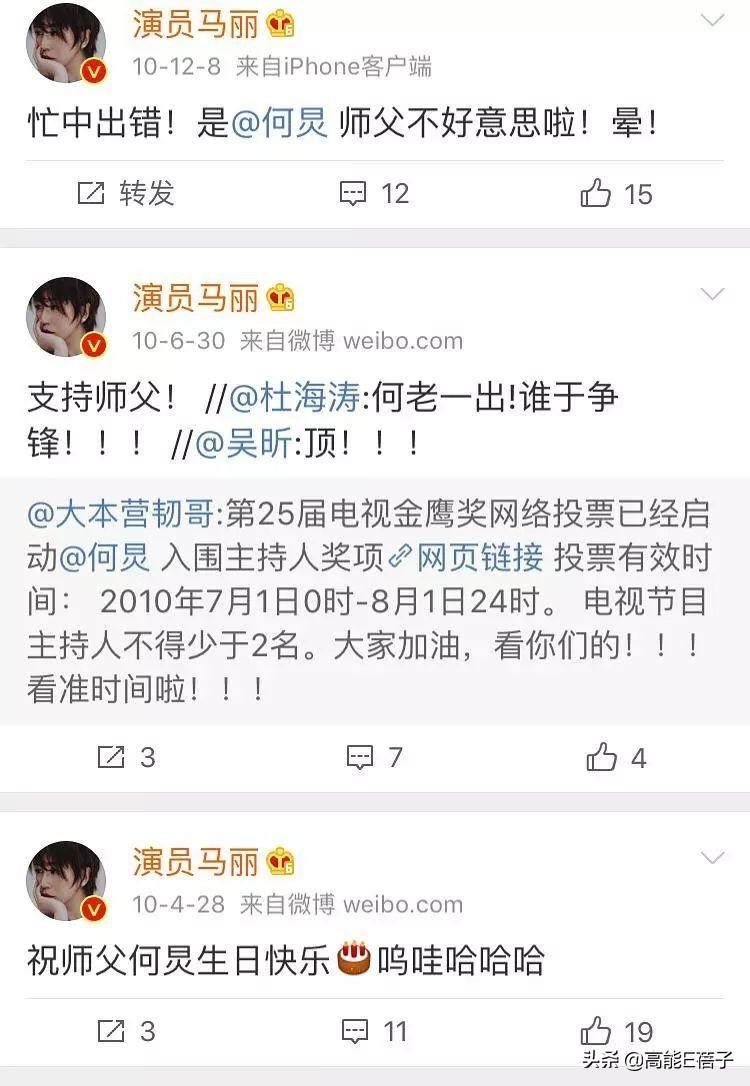Open 演员马丽 avatar on 10-6-30 post

[66, 317]
